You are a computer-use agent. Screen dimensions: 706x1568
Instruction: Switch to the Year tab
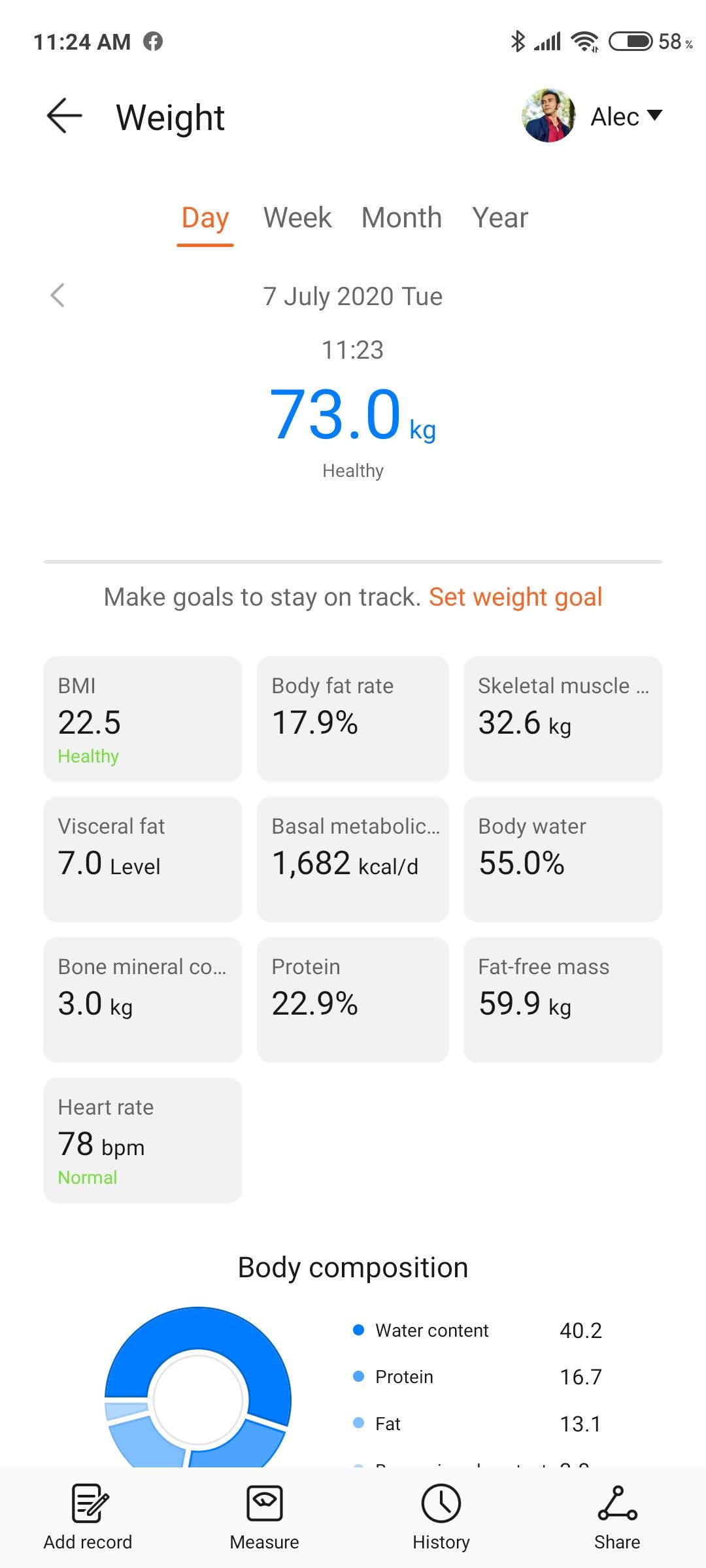click(x=500, y=218)
